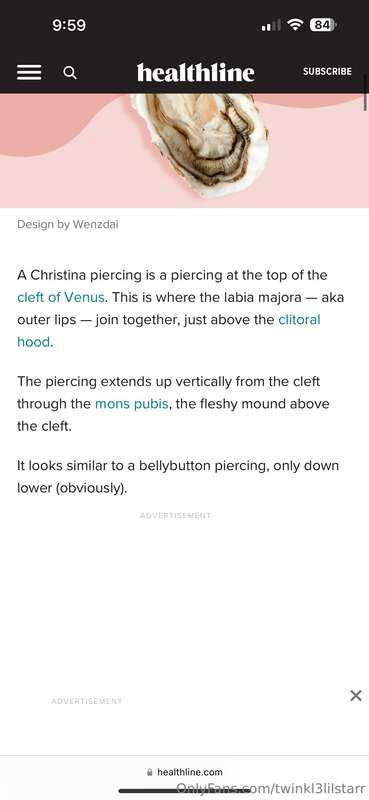The image size is (369, 800).
Task: Go to the Healthline home logo
Action: coord(195,72)
